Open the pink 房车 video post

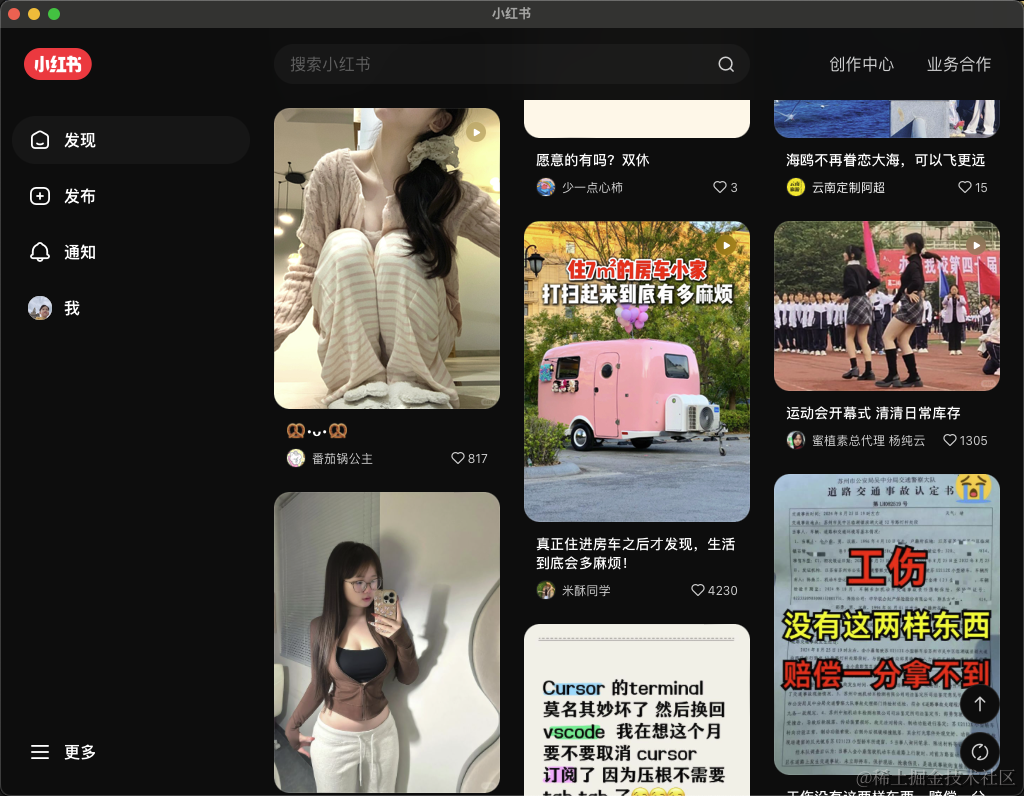[637, 371]
